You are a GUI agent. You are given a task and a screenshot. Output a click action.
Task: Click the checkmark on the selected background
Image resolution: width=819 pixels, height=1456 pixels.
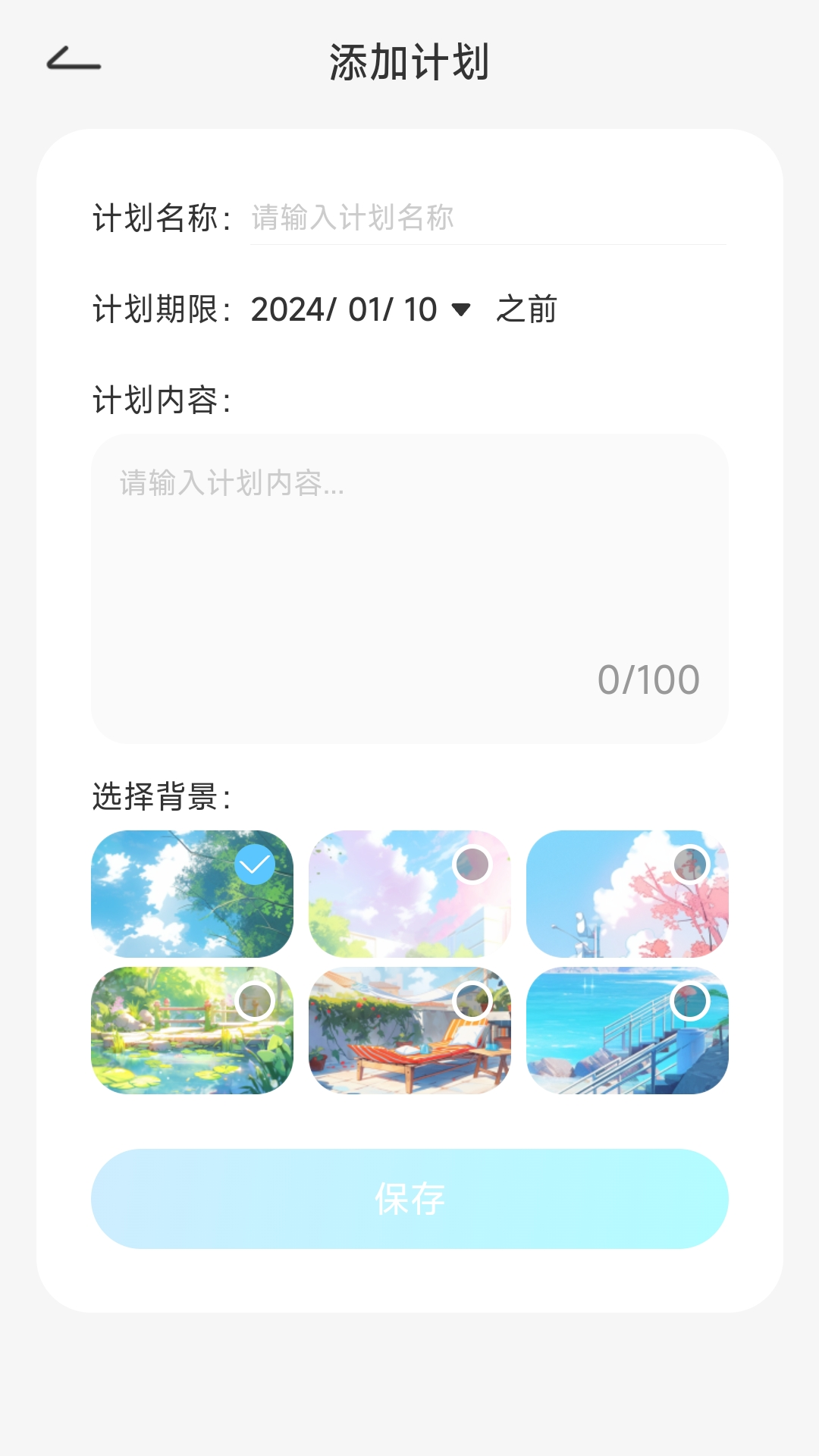point(255,862)
